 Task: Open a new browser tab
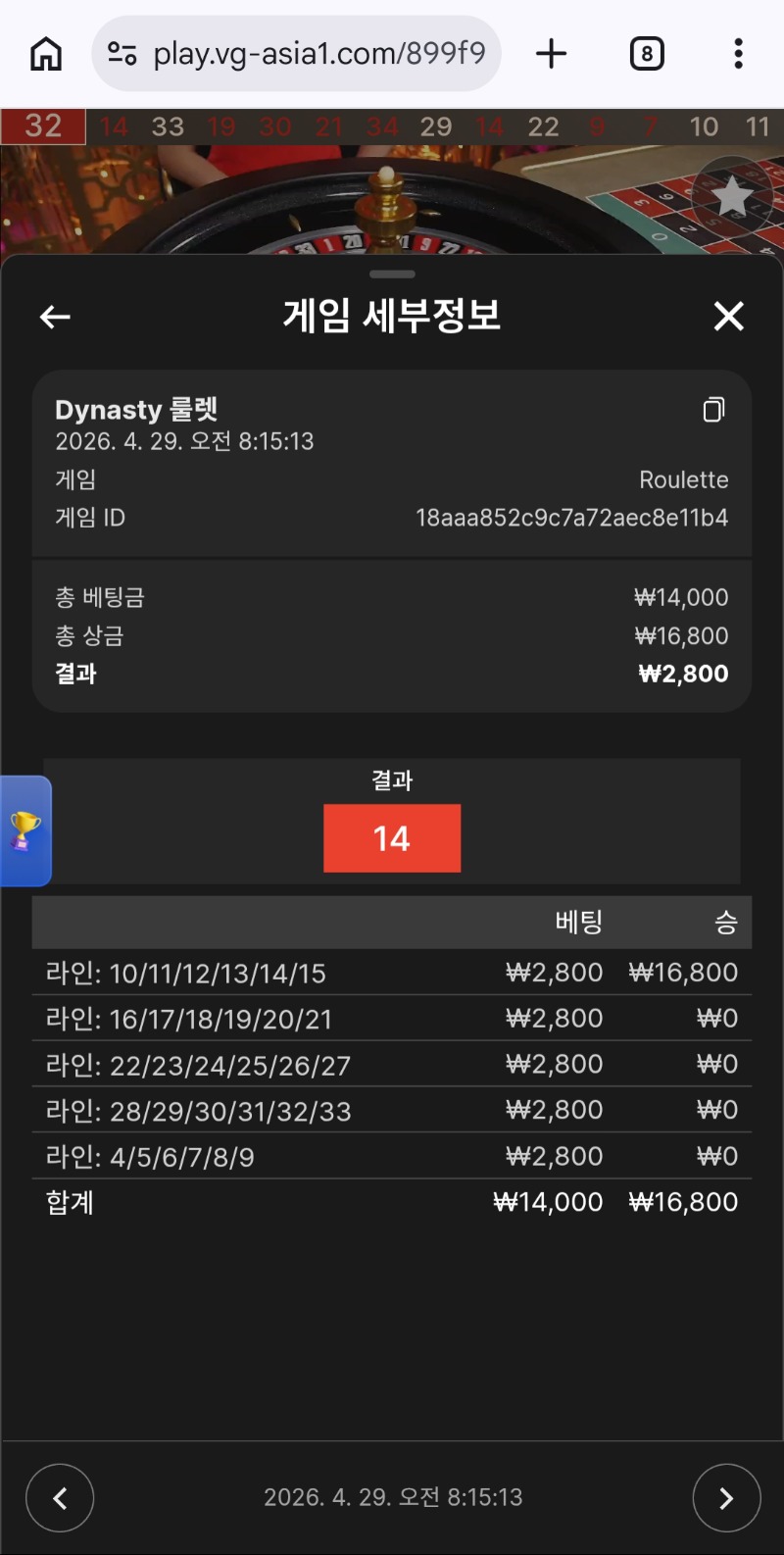click(x=552, y=54)
